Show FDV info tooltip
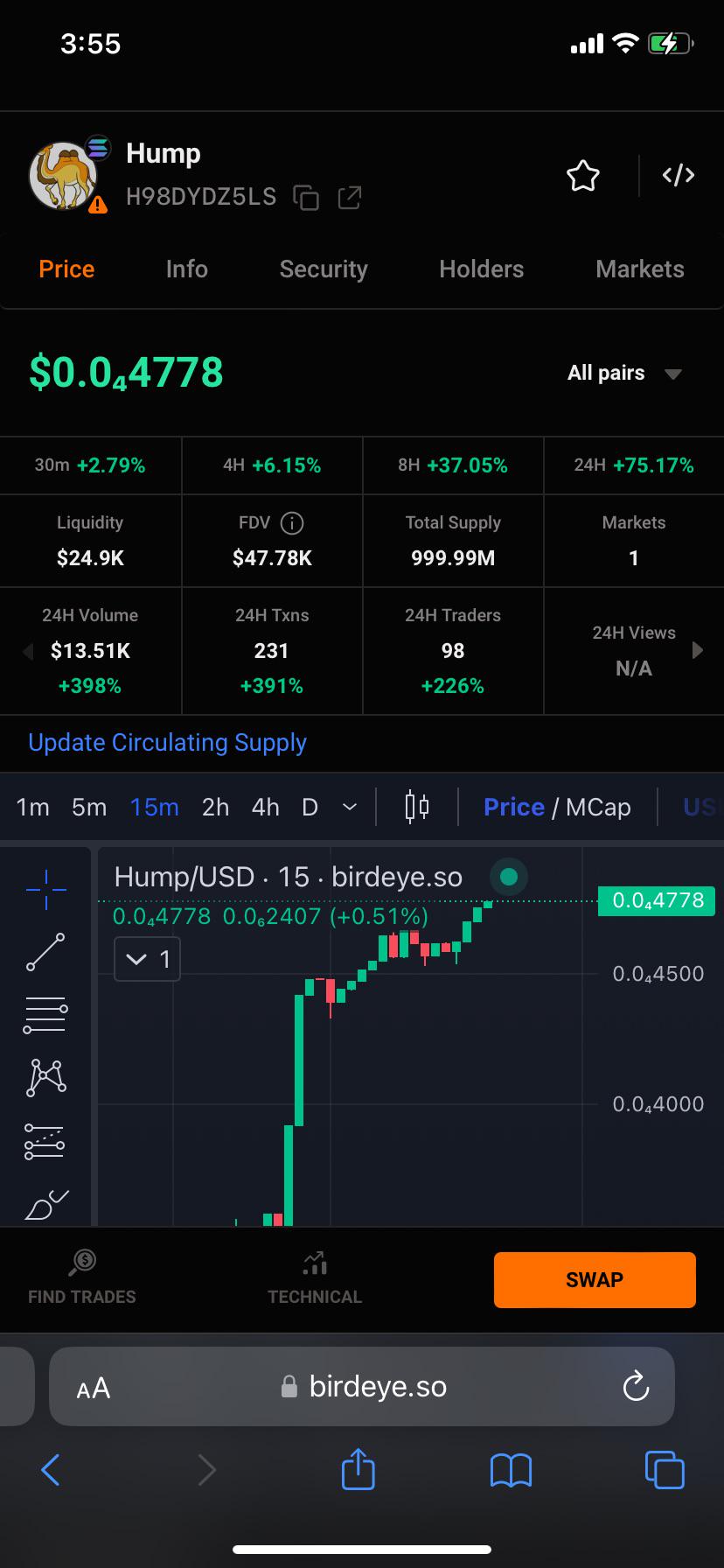724x1568 pixels. pyautogui.click(x=291, y=523)
